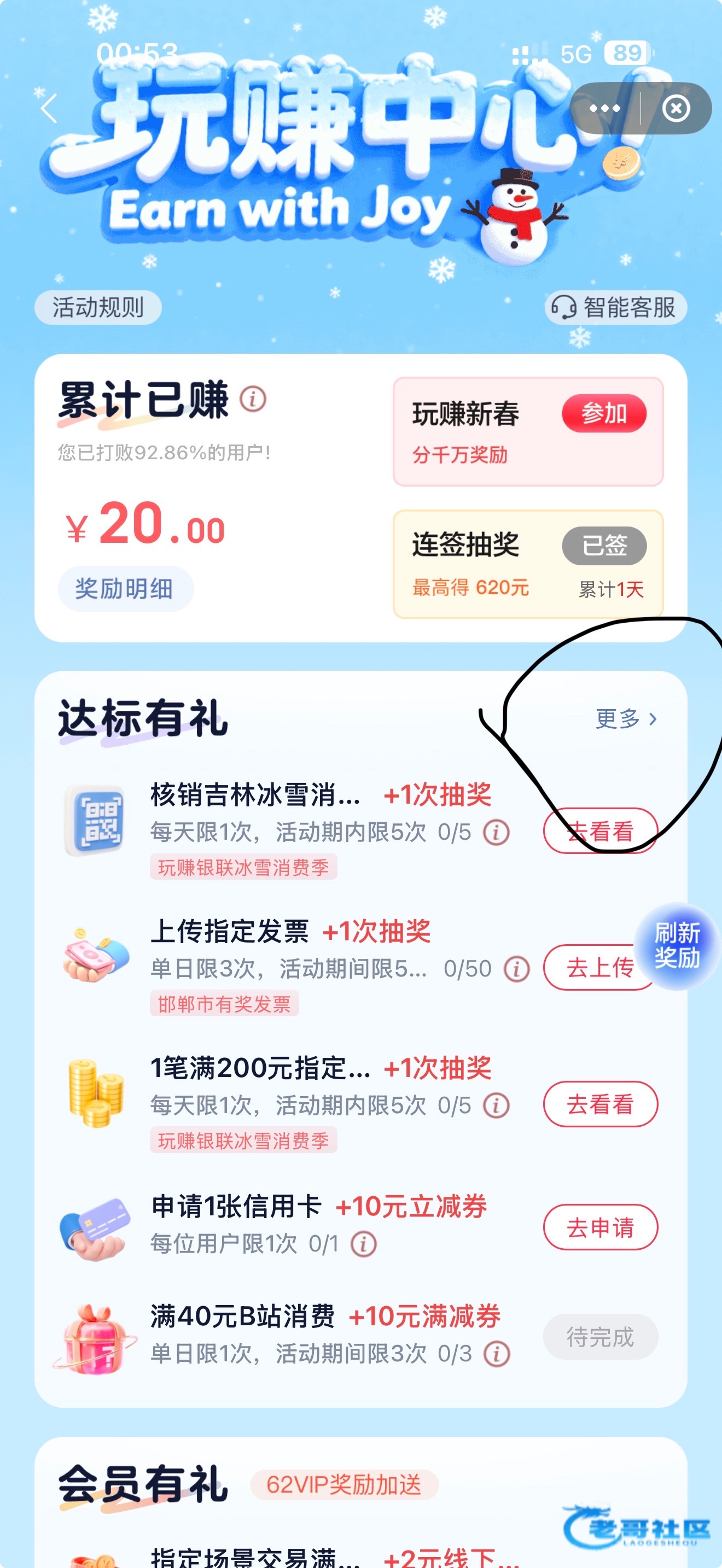
Task: View 奖励明细 reward details
Action: pyautogui.click(x=125, y=589)
